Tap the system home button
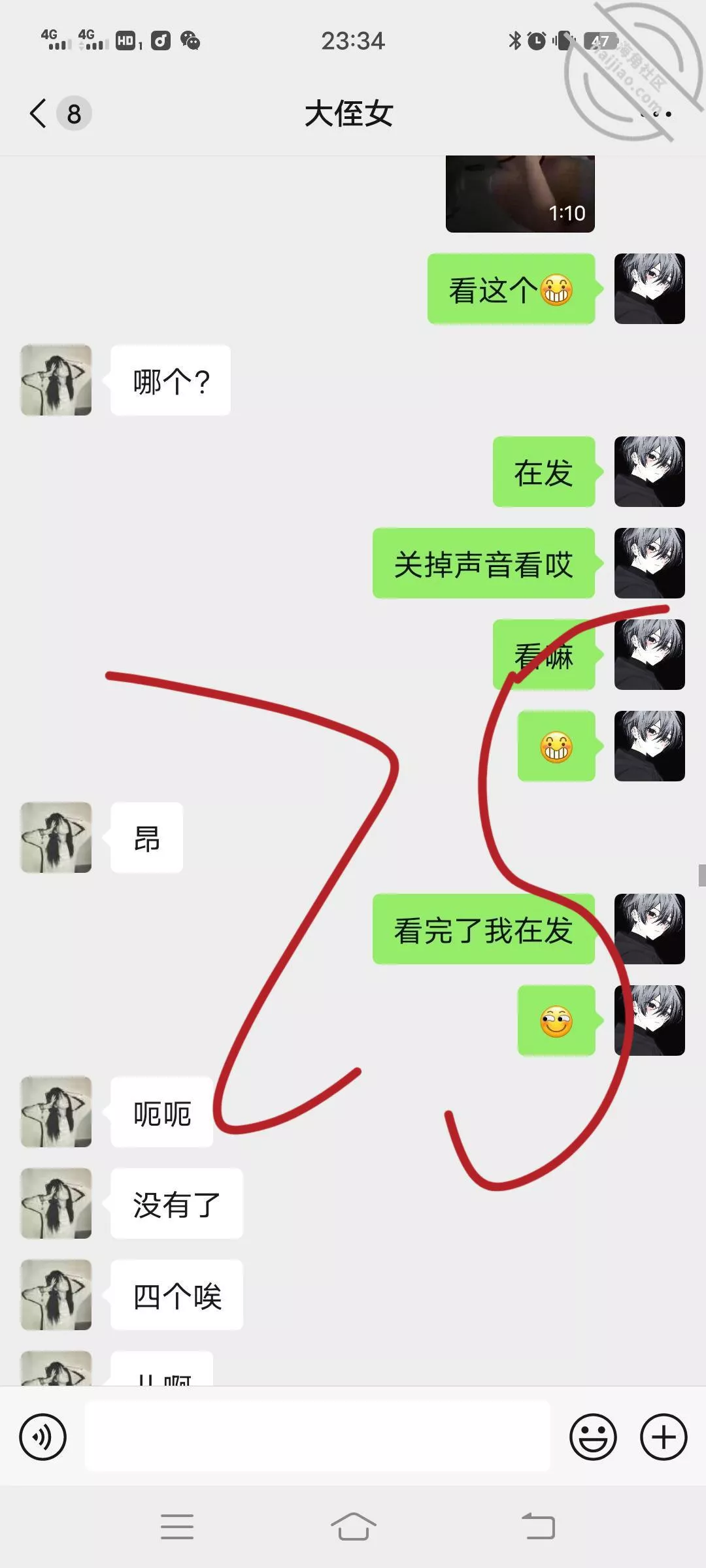This screenshot has height=1568, width=706. 353,1527
